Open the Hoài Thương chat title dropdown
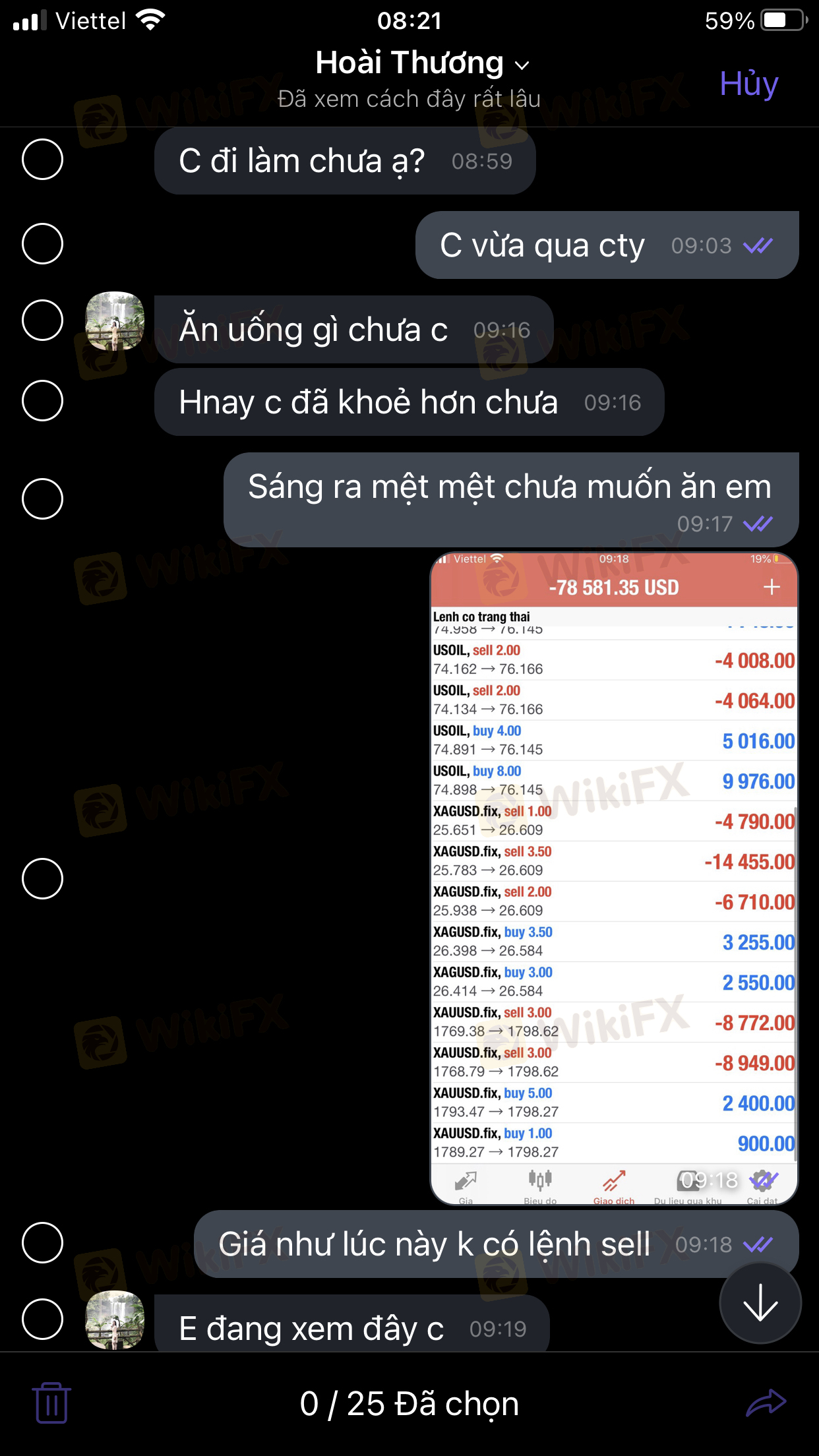This screenshot has width=819, height=1456. (422, 64)
